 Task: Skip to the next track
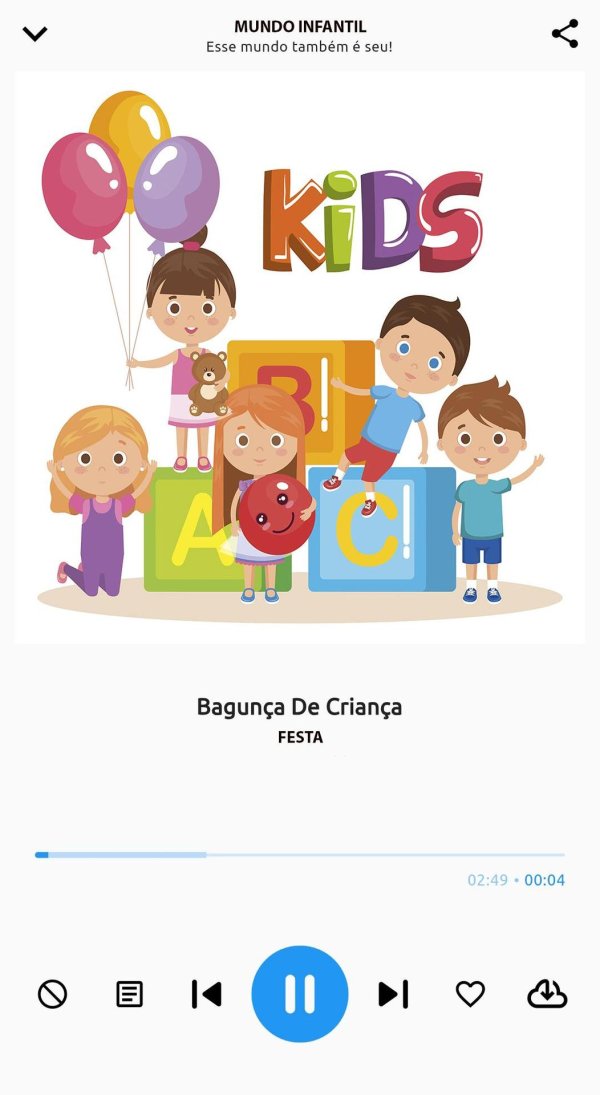[x=393, y=993]
